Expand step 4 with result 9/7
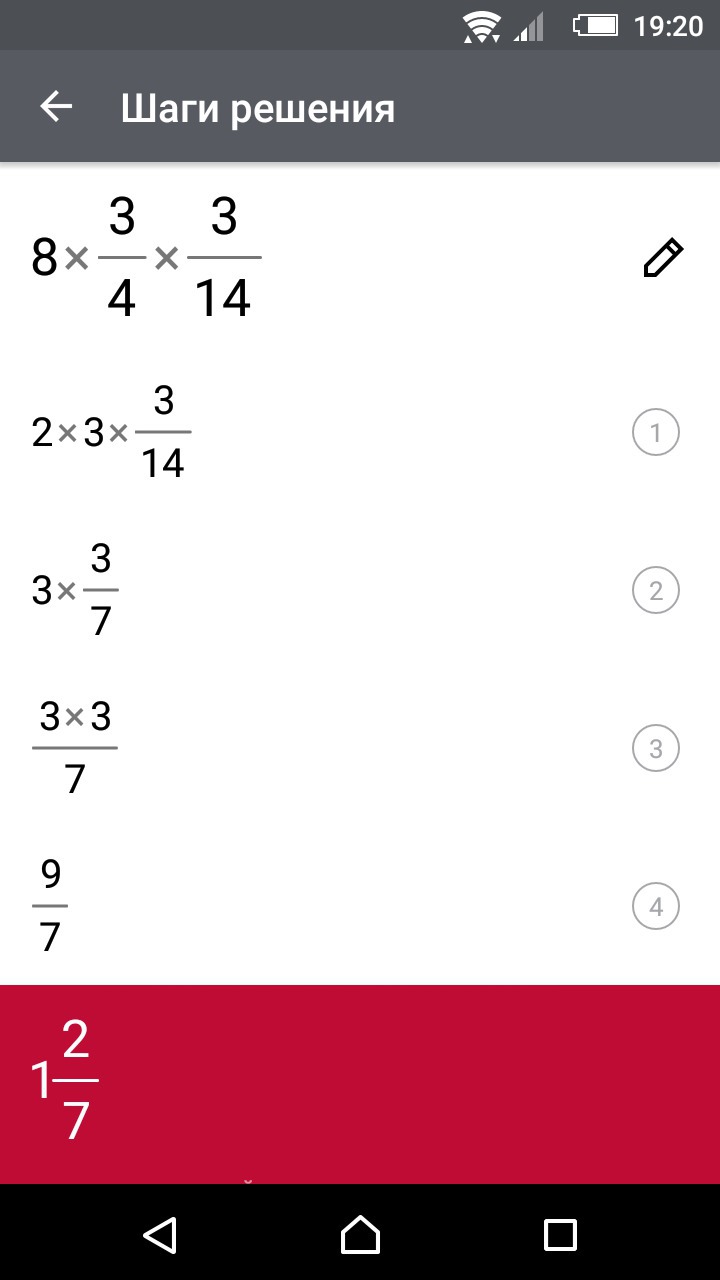 [655, 907]
